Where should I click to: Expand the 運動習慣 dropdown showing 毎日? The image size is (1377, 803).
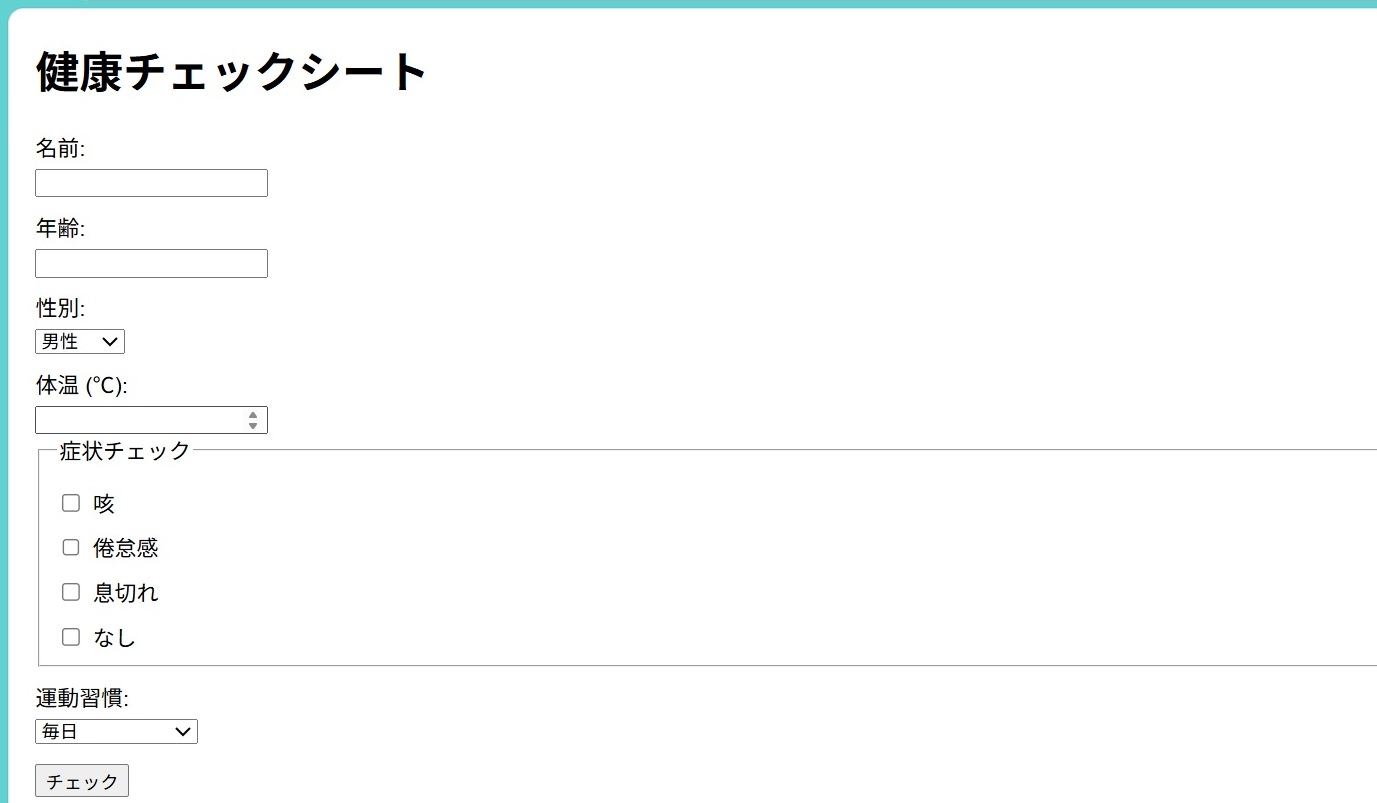tap(116, 732)
